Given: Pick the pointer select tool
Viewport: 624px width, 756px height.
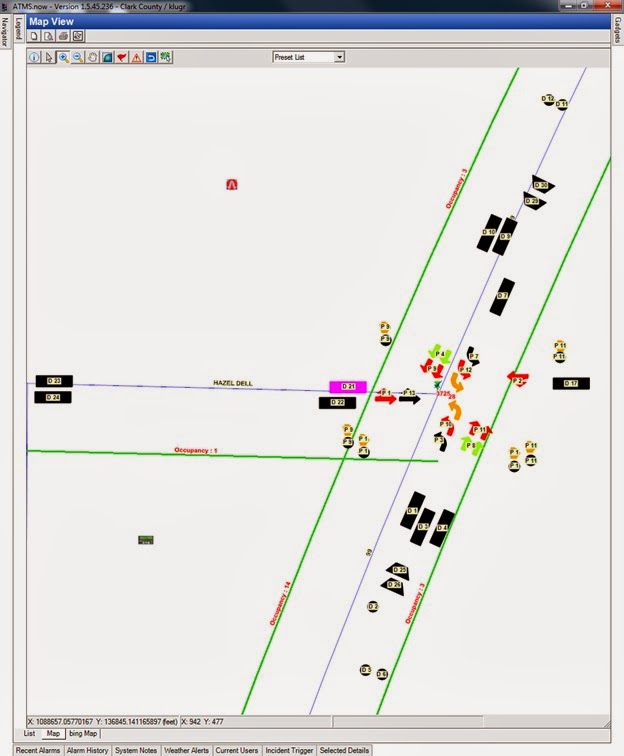Looking at the screenshot, I should click(x=49, y=57).
